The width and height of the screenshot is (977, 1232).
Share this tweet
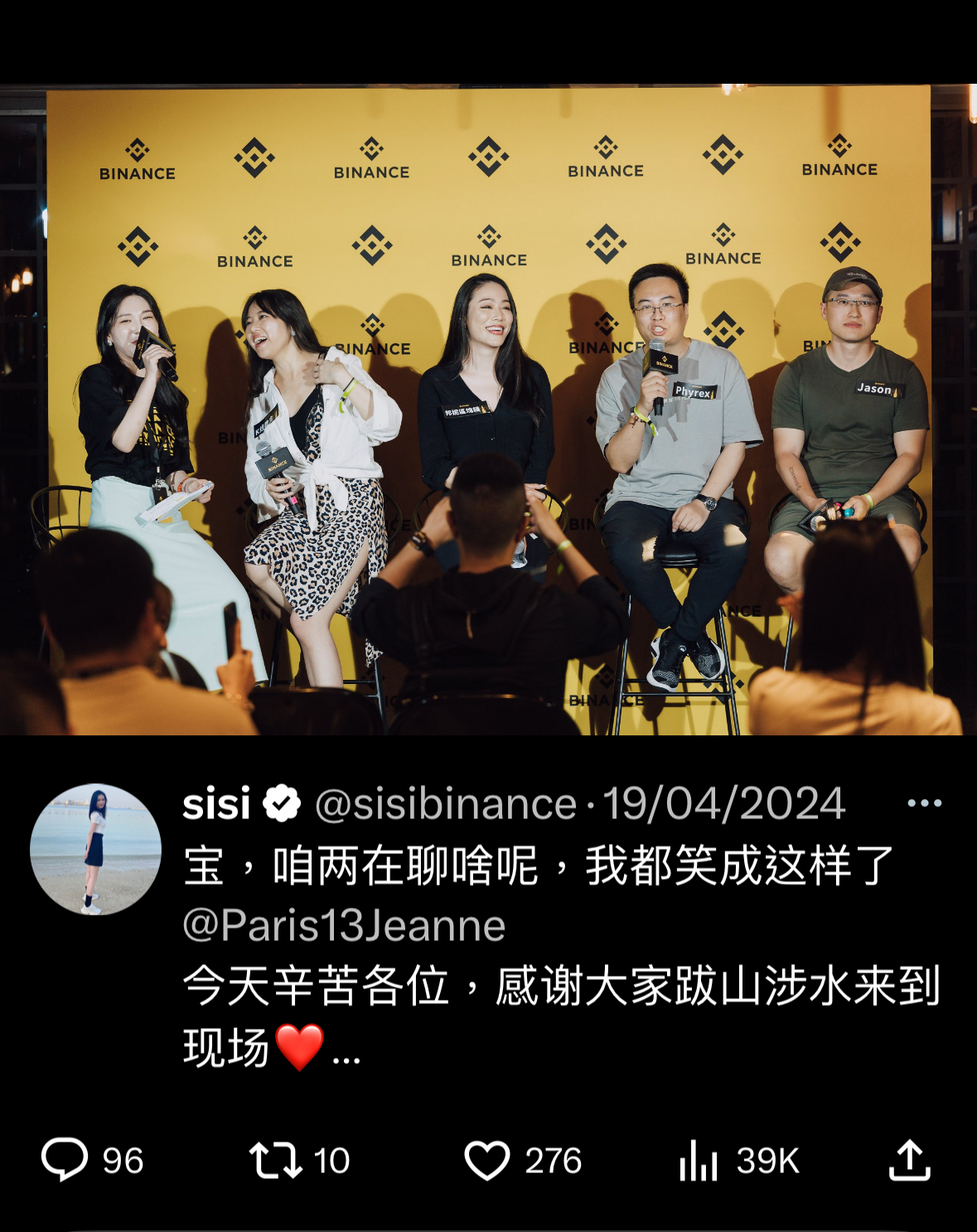click(x=909, y=1160)
